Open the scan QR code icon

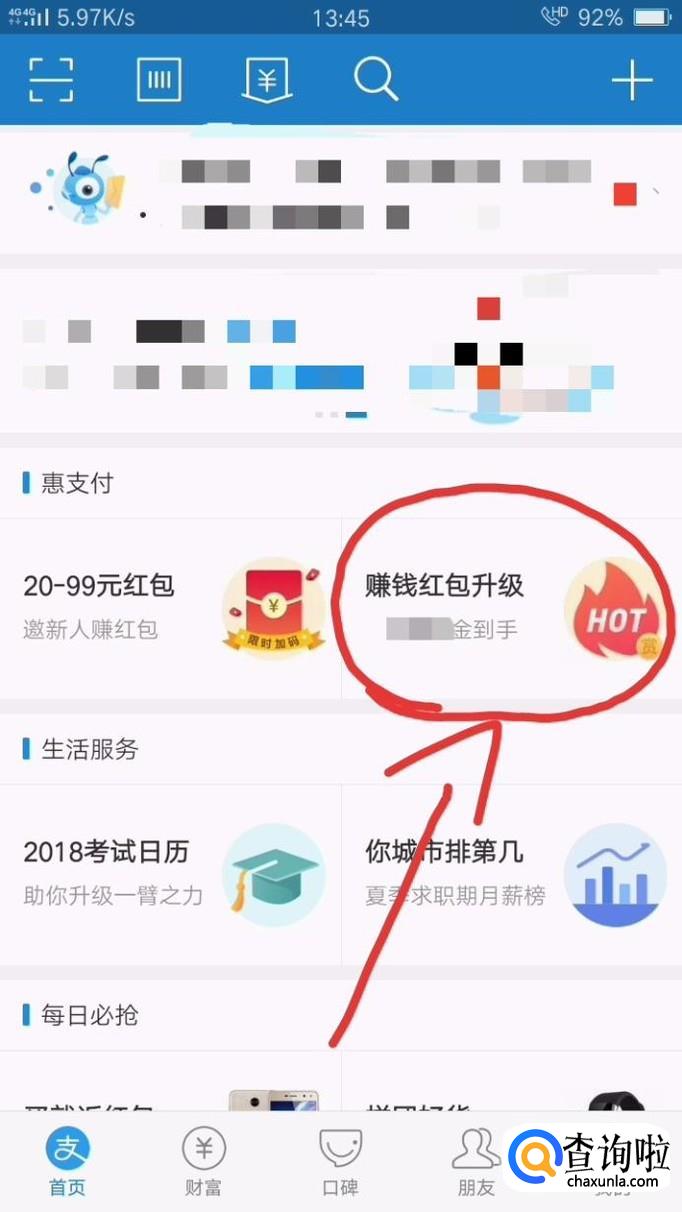(51, 80)
